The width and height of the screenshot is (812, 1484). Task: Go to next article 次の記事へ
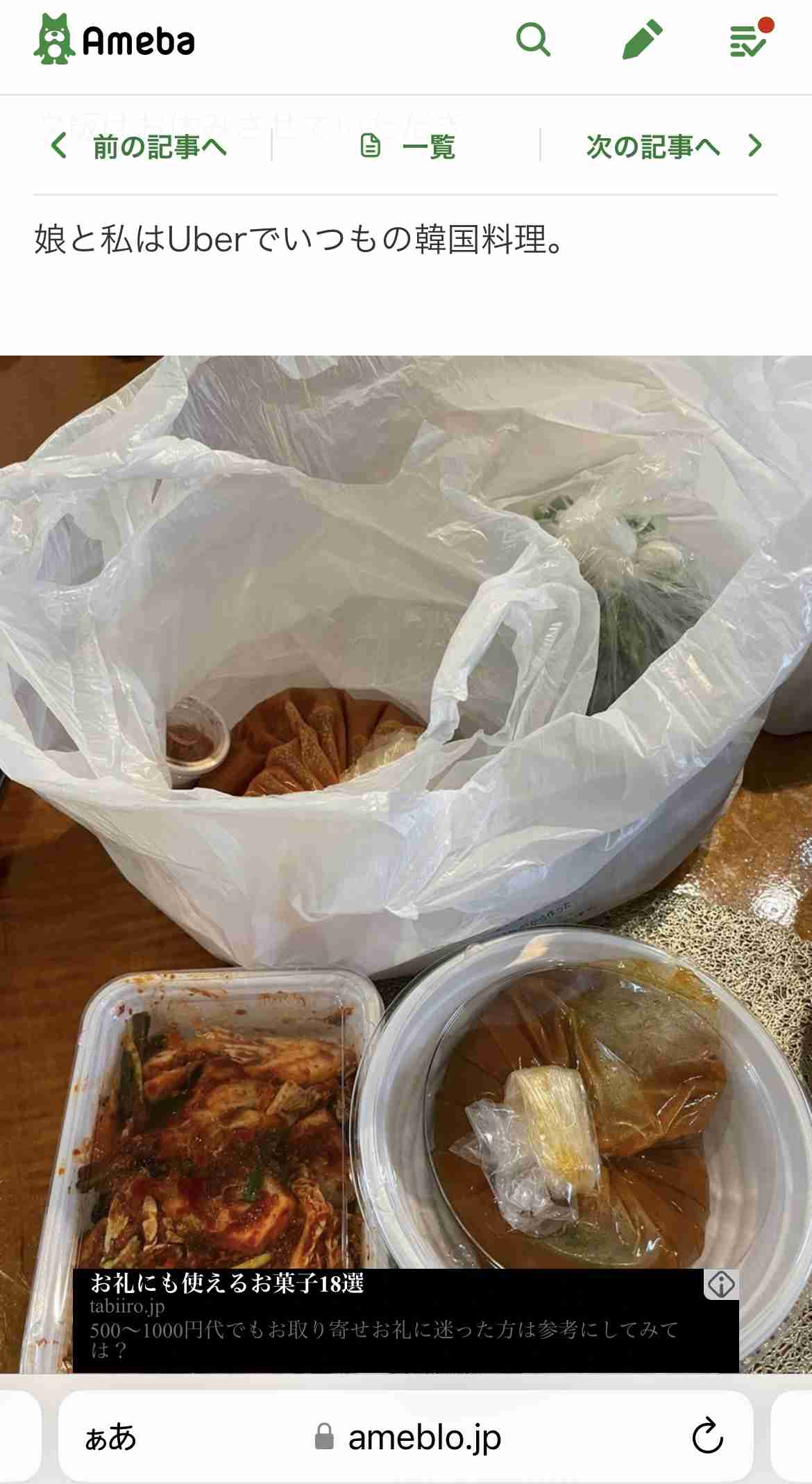click(673, 147)
